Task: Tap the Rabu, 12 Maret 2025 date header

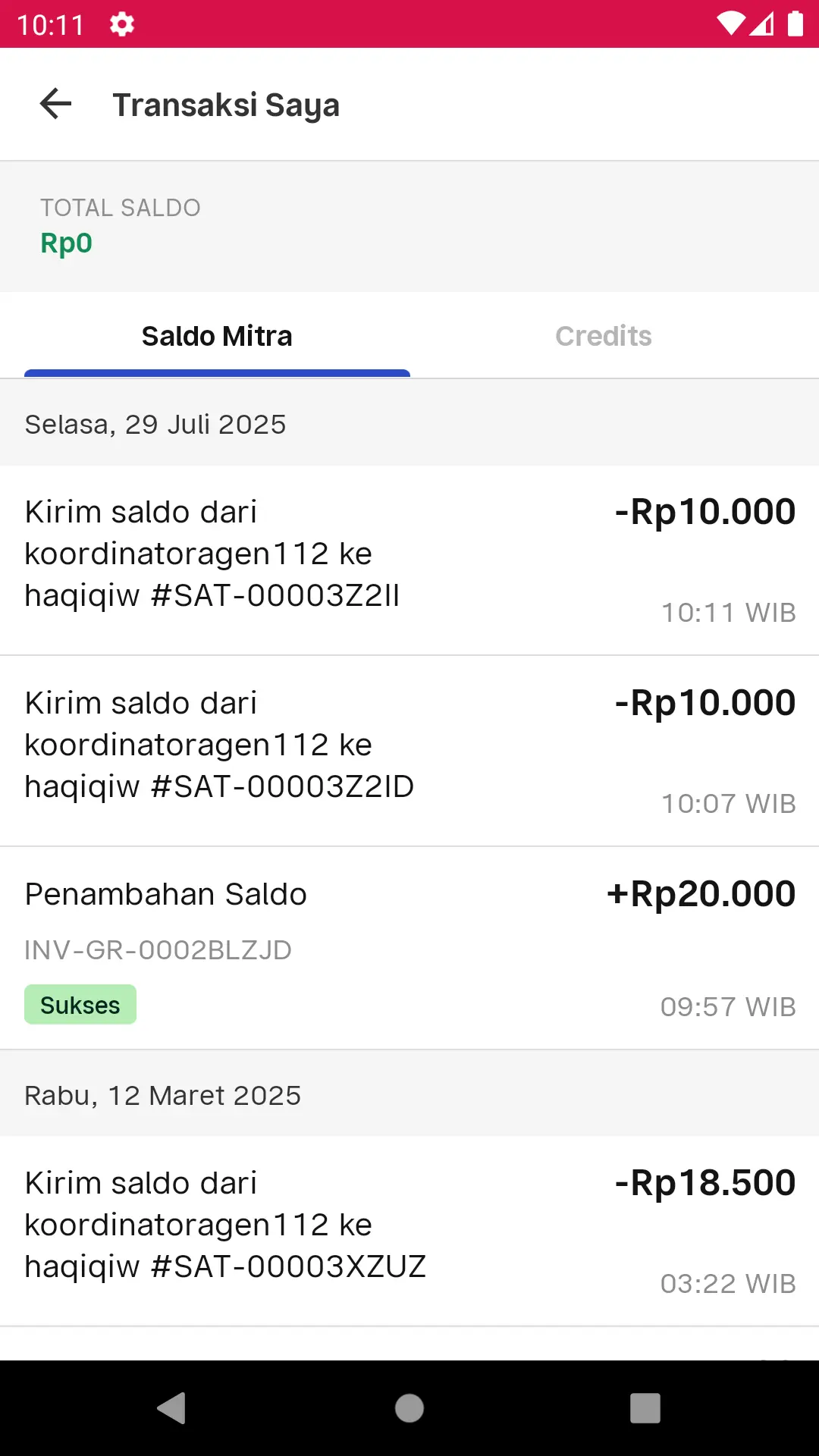Action: (x=163, y=1095)
